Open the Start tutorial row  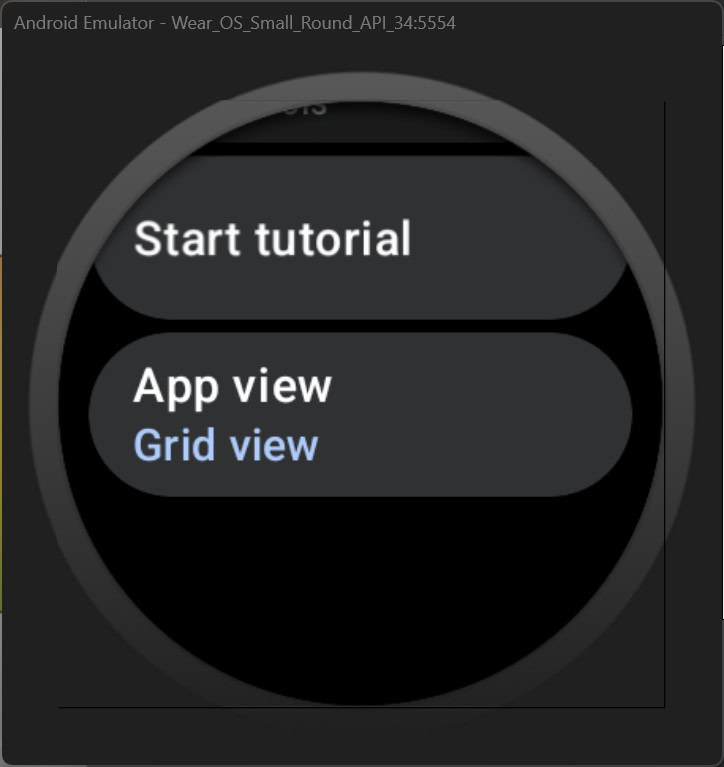click(x=360, y=240)
